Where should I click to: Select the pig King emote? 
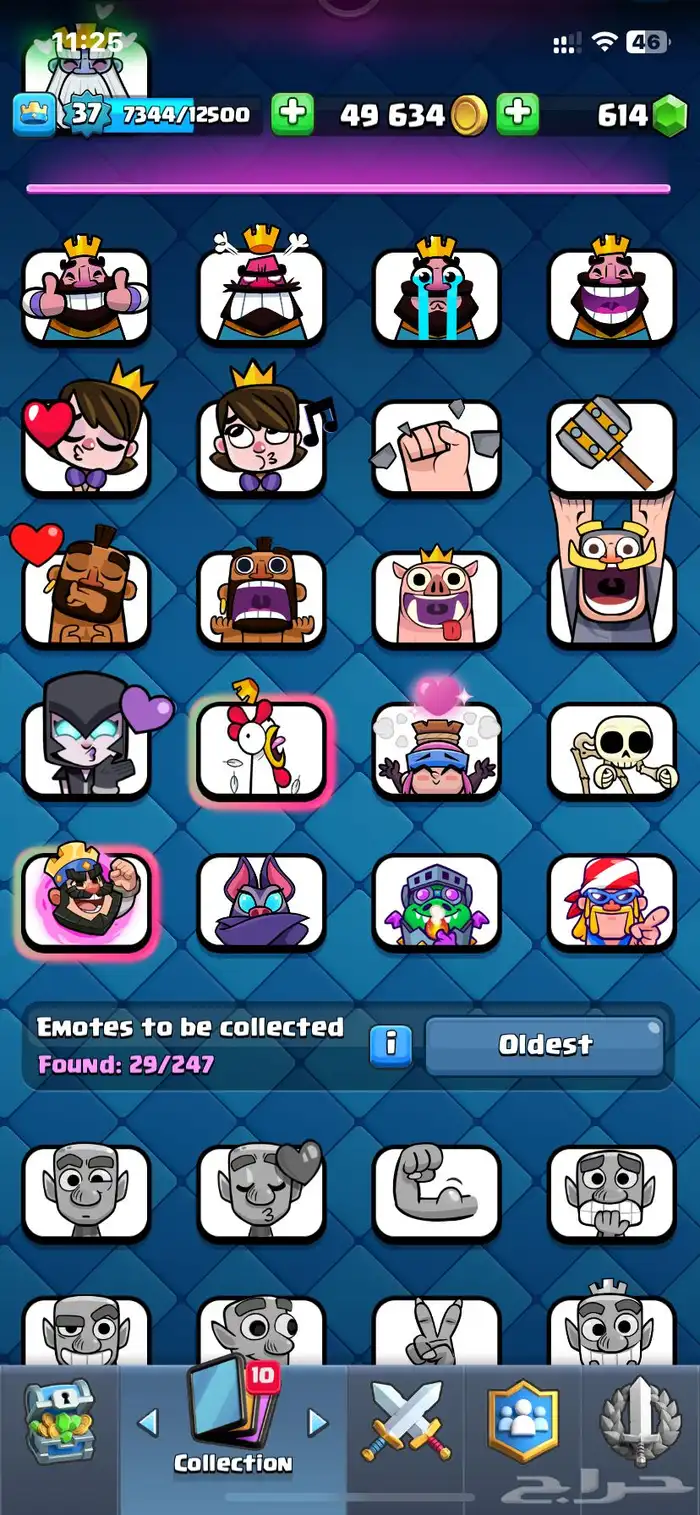click(436, 596)
